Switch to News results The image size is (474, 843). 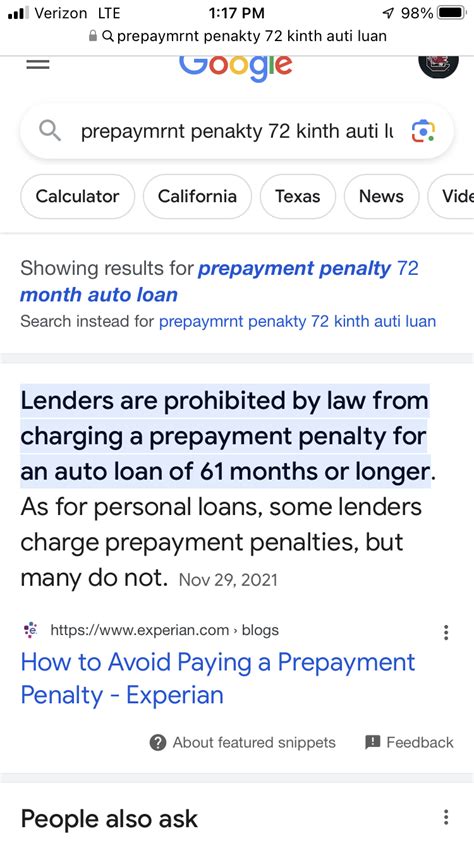pyautogui.click(x=381, y=196)
